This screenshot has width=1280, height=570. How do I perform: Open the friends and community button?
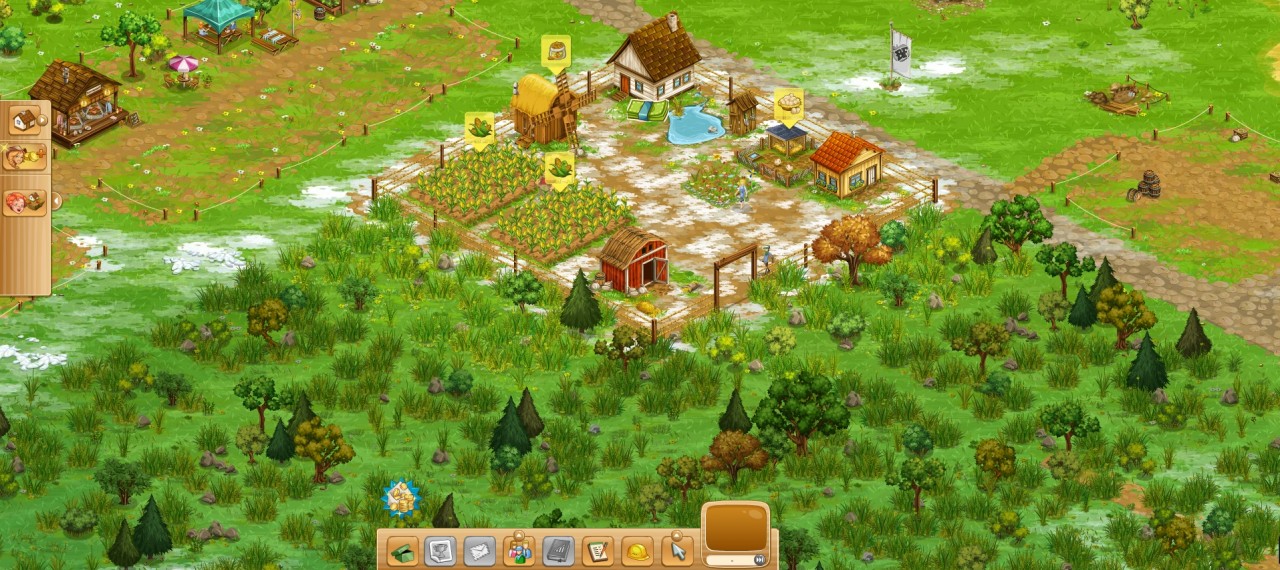click(x=519, y=551)
